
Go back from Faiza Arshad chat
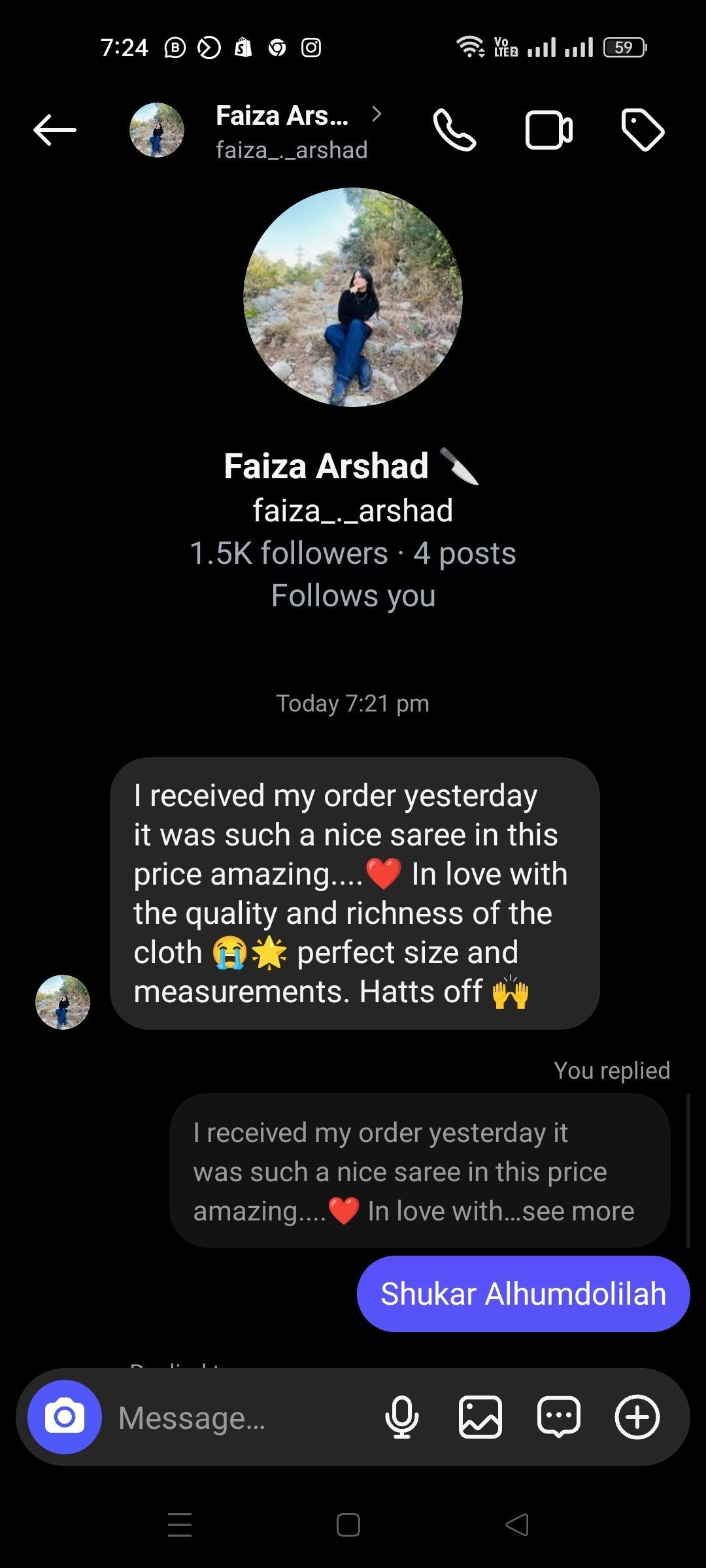pyautogui.click(x=55, y=130)
